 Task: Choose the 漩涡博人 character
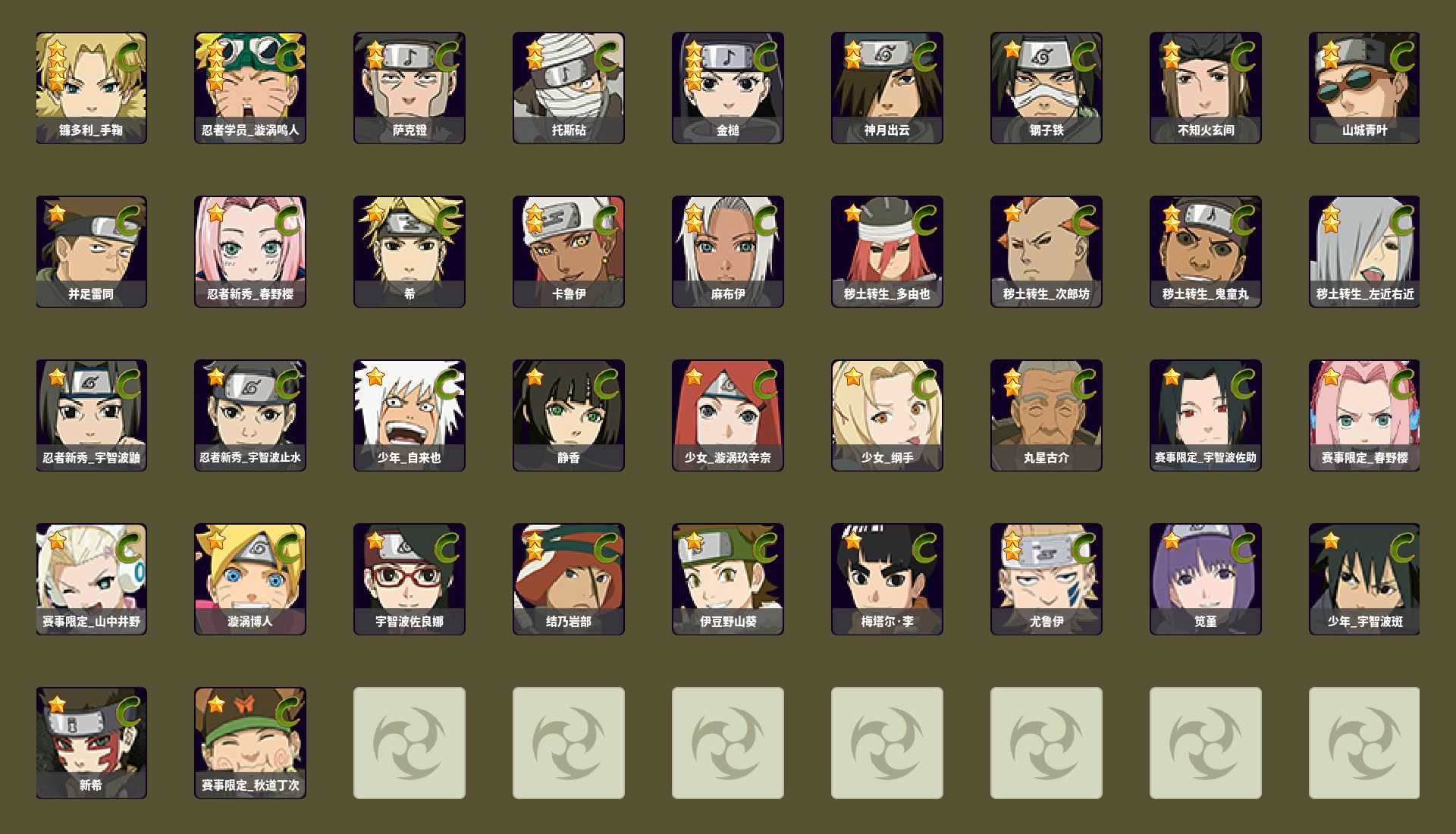[x=250, y=578]
